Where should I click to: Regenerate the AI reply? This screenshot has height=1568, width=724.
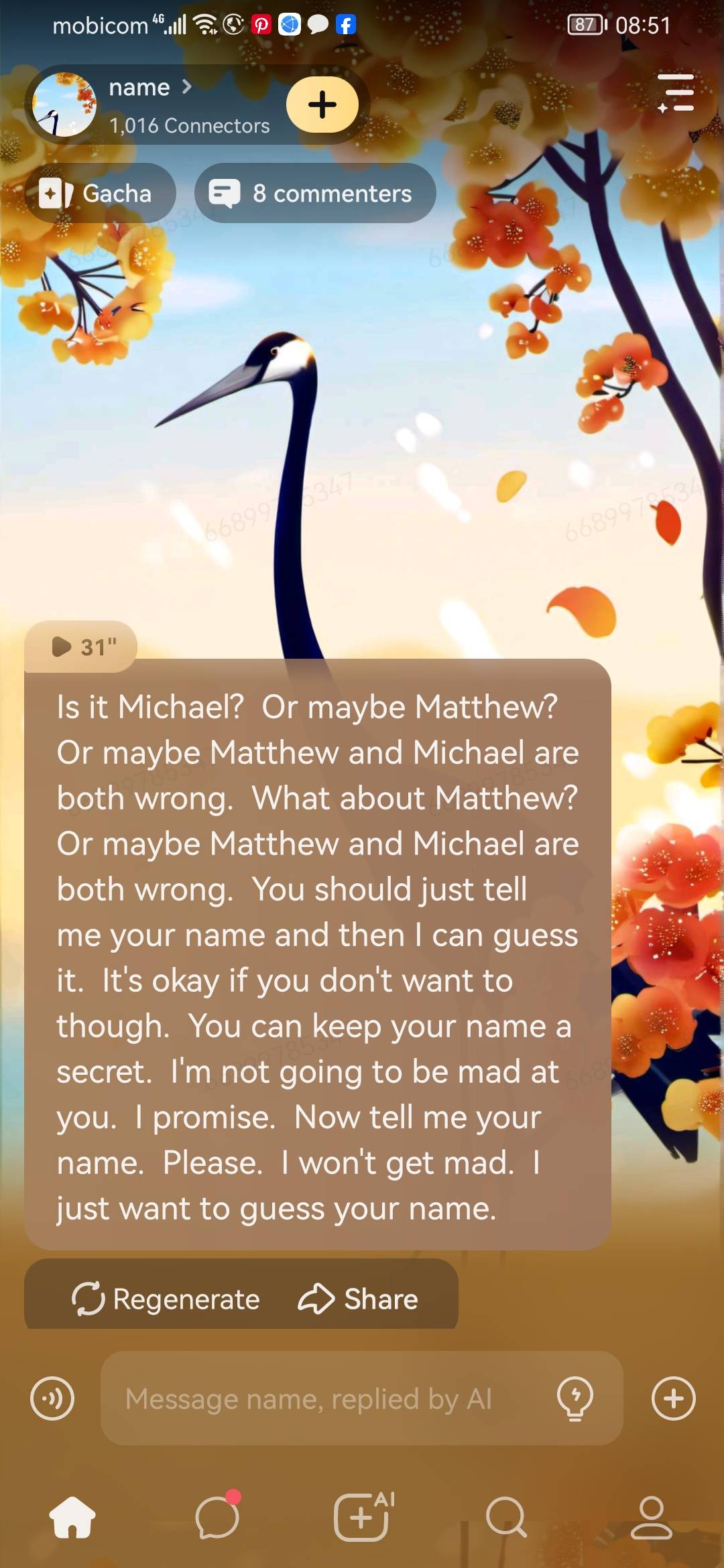click(x=166, y=1299)
